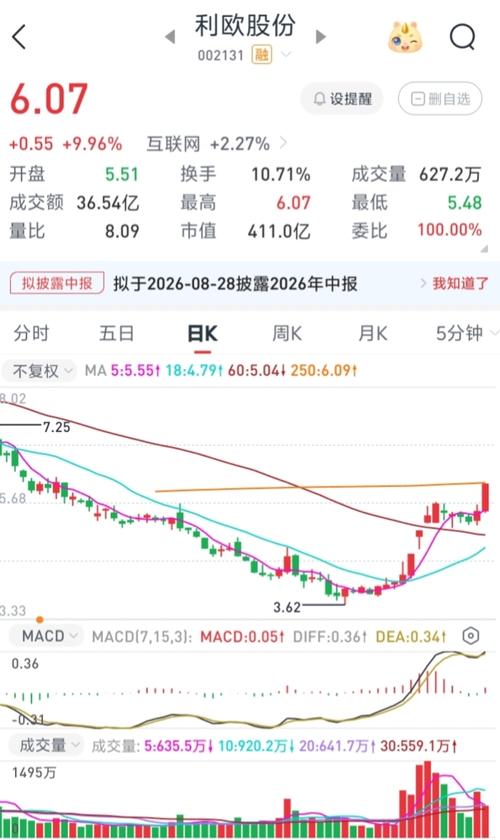
Task: Dismiss the notice with 我知道了
Action: [x=455, y=283]
